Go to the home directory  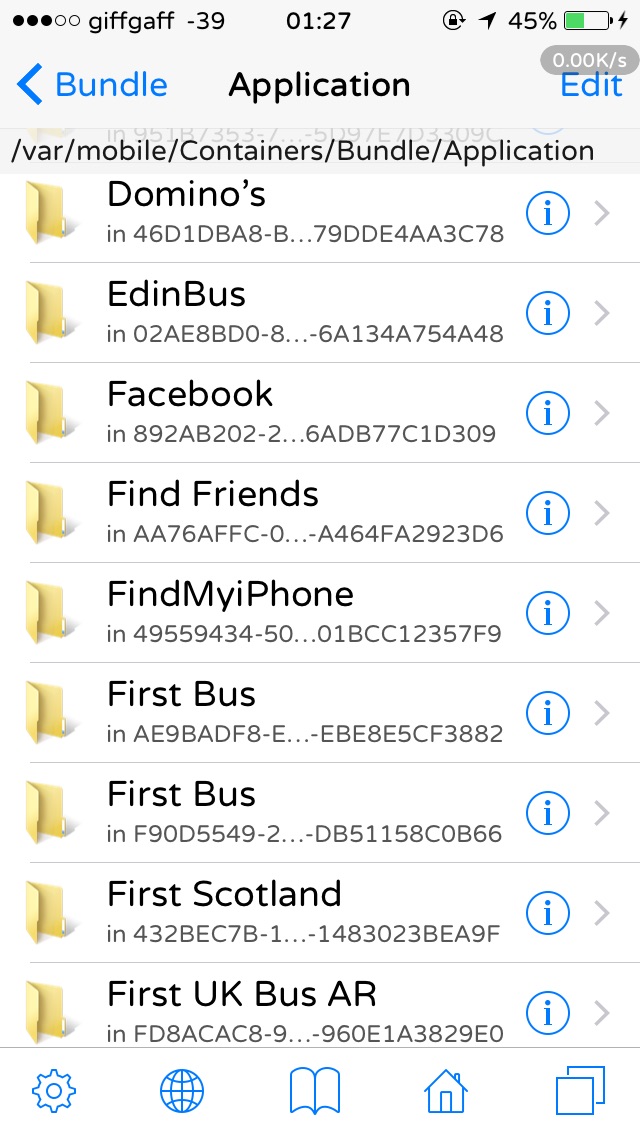(x=447, y=1091)
